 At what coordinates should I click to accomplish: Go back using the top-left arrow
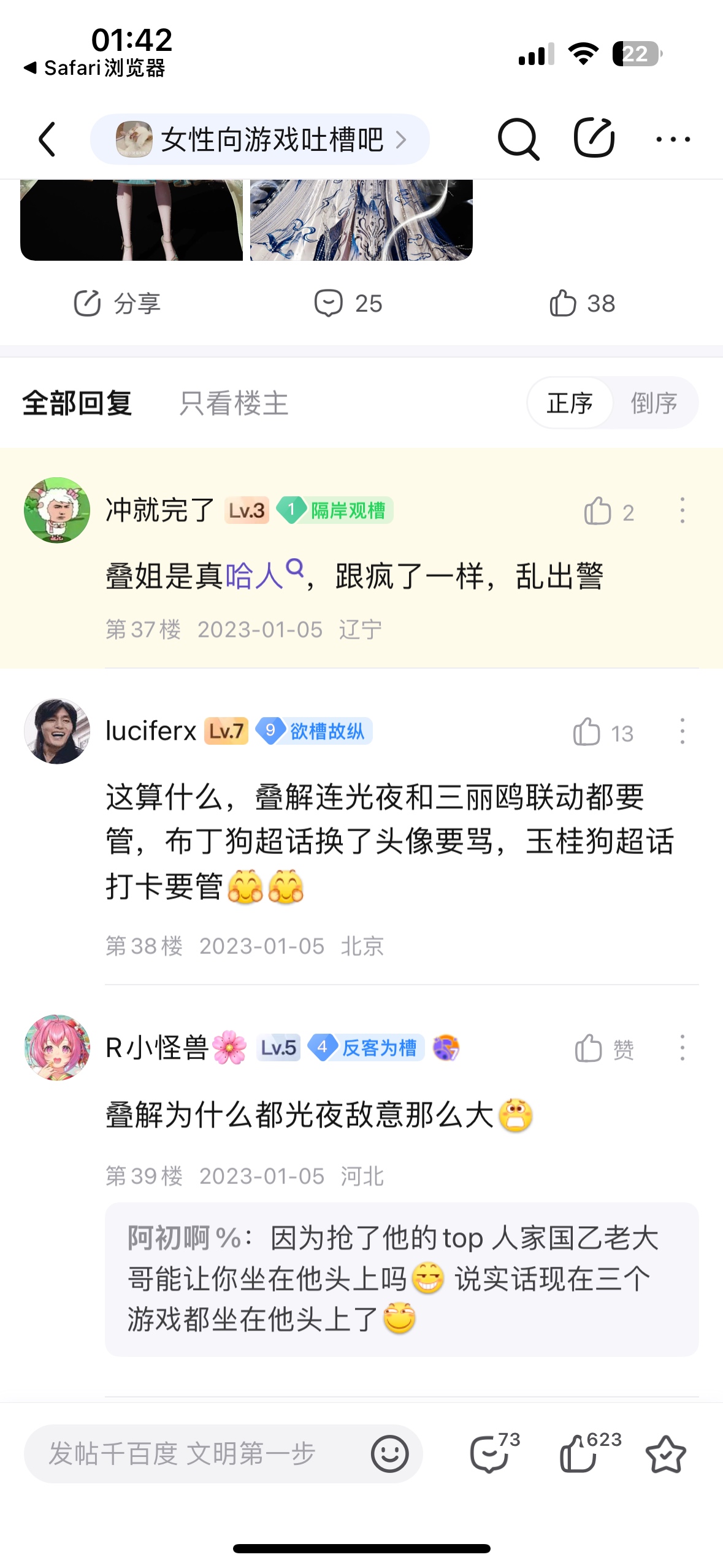click(x=47, y=139)
